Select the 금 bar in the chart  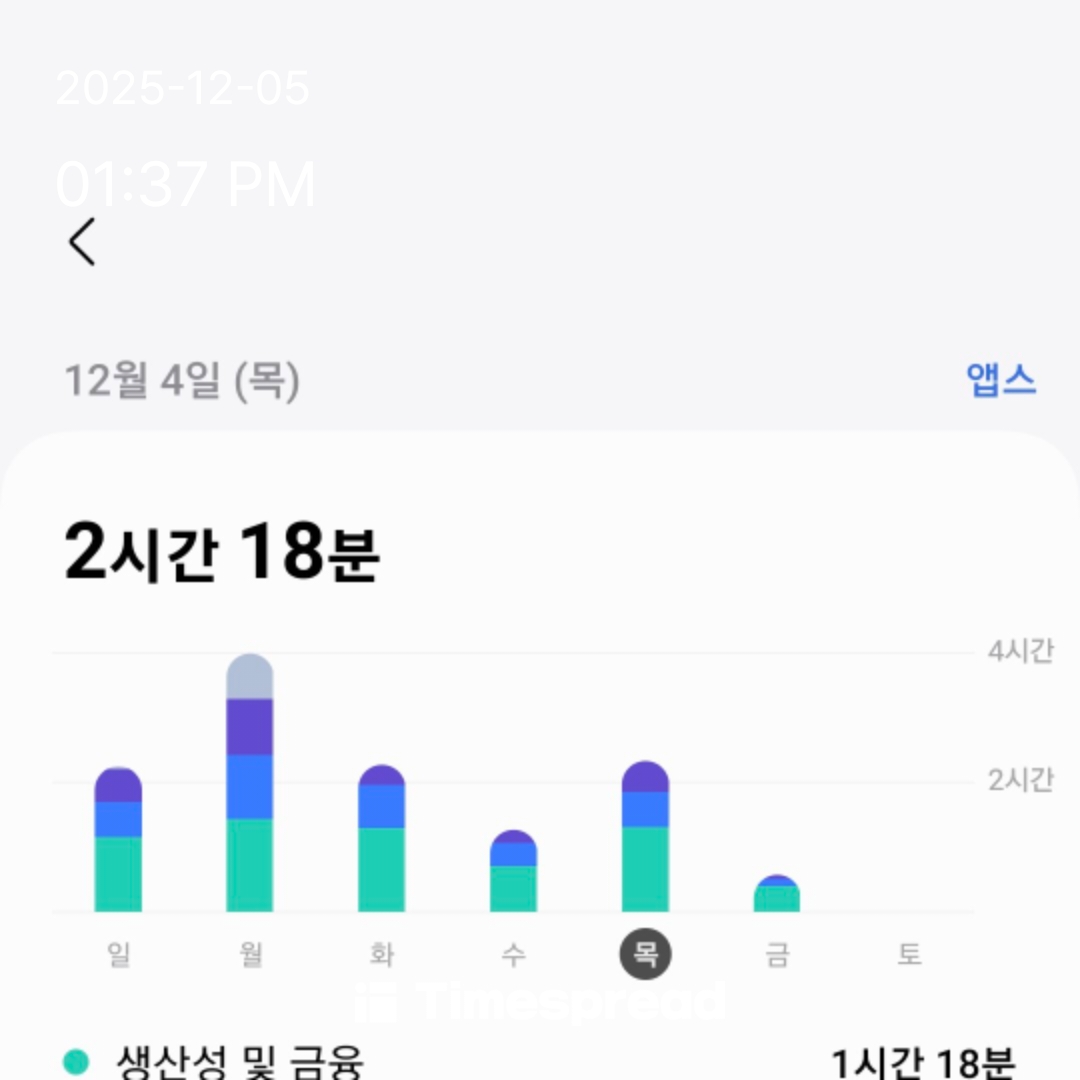777,894
